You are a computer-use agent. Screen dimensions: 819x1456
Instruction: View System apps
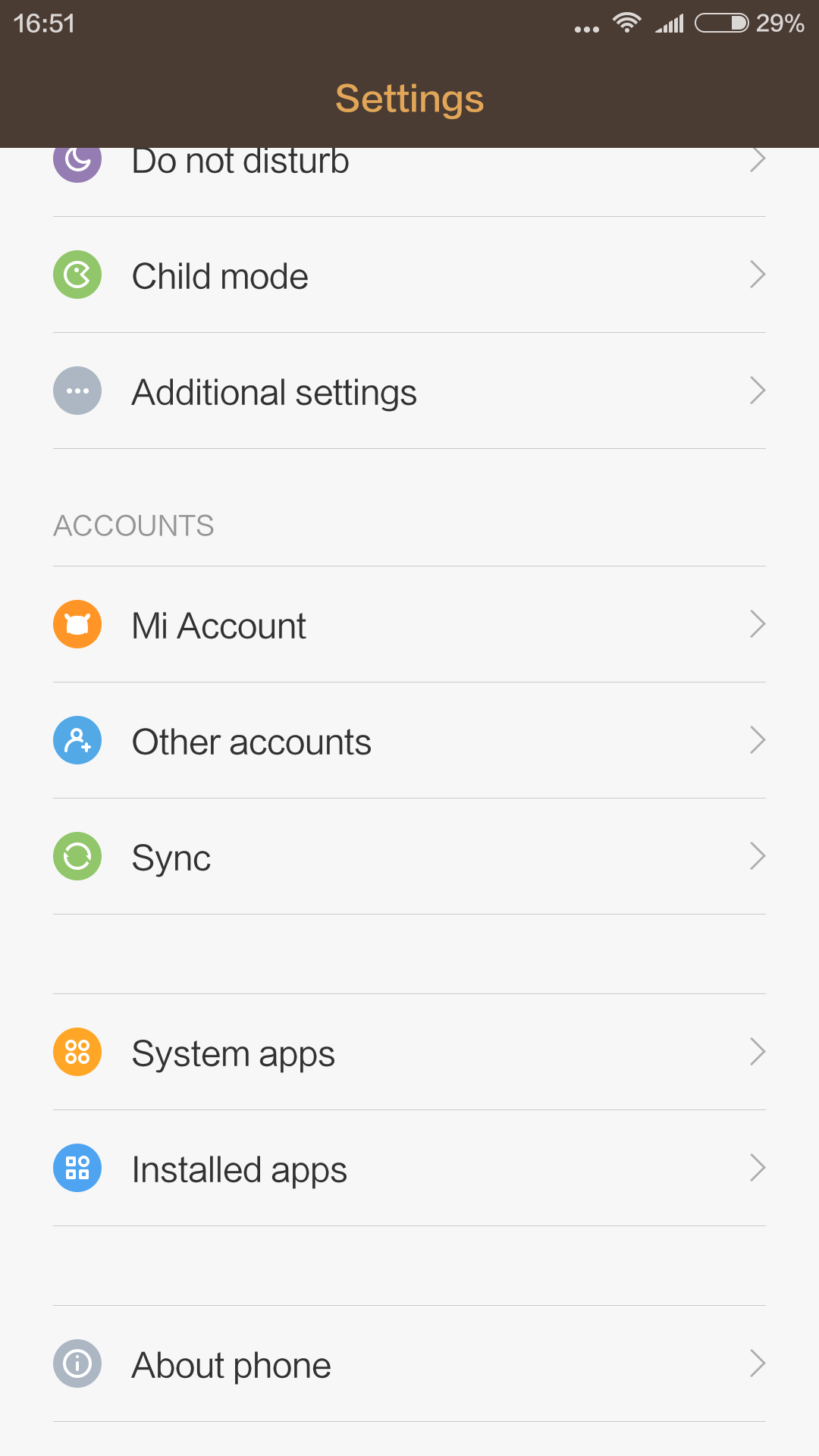409,1052
